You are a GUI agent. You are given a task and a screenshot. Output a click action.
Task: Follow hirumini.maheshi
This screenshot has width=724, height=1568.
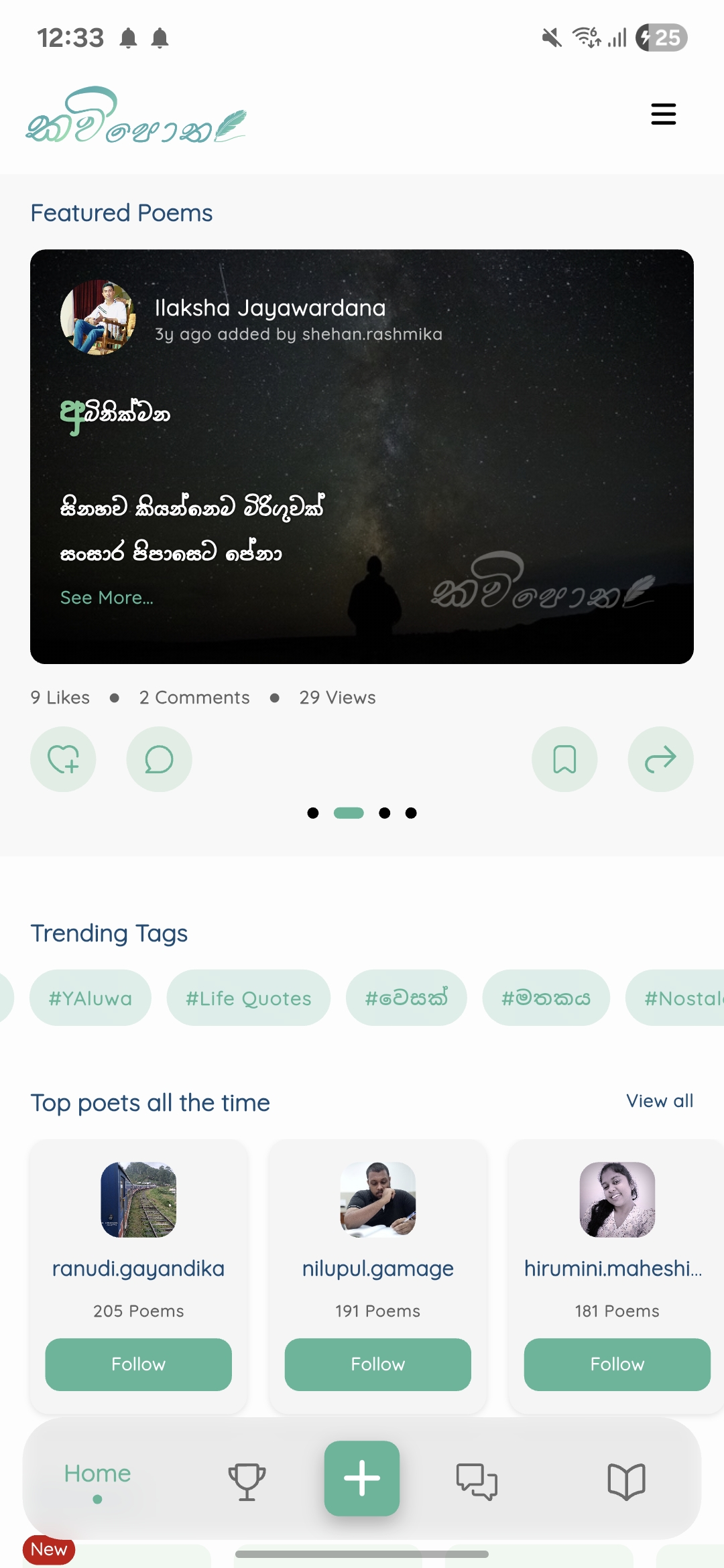click(617, 1364)
